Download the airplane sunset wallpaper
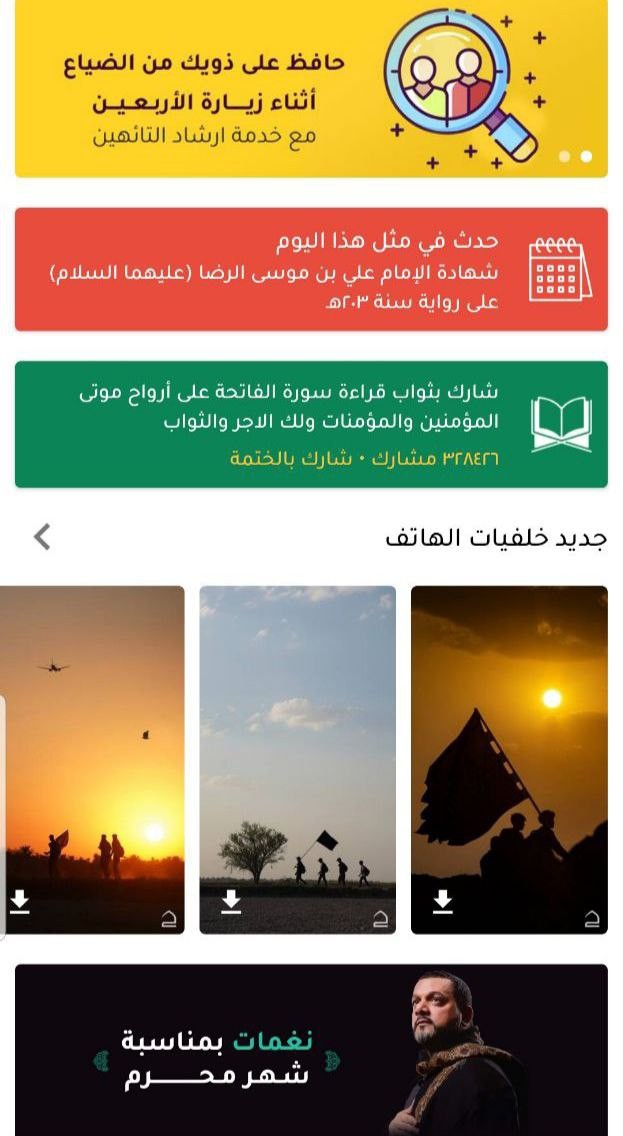The width and height of the screenshot is (623, 1136). click(x=20, y=902)
